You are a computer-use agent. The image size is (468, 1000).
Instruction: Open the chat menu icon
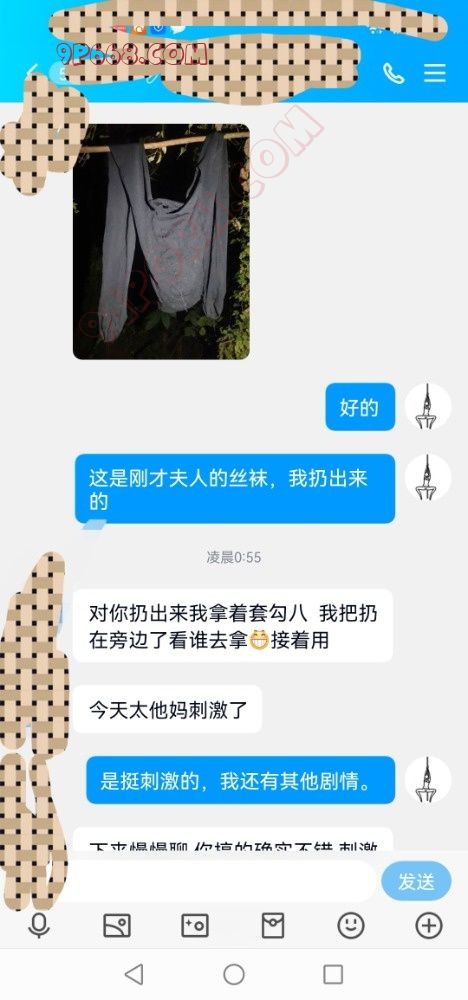[435, 73]
